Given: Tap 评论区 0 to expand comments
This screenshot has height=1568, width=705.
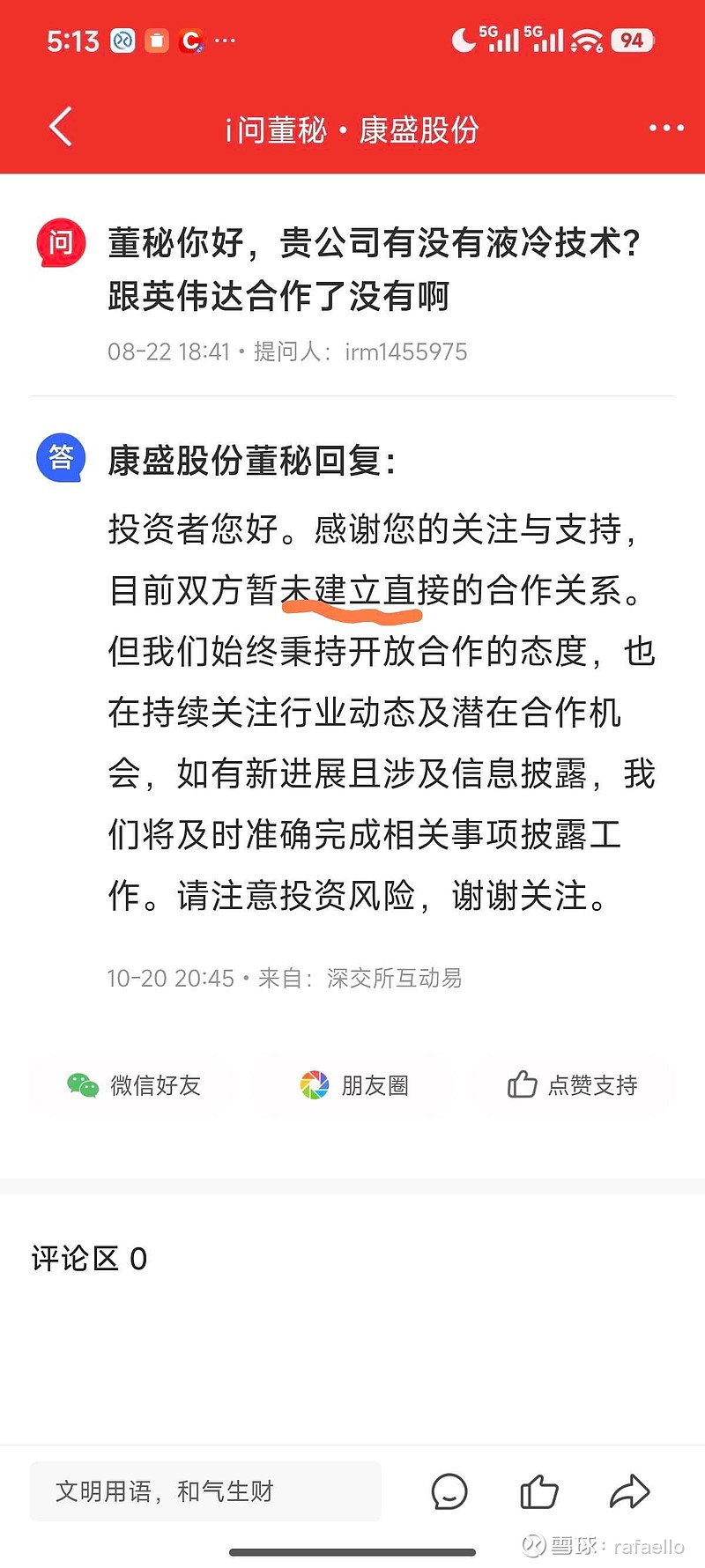Looking at the screenshot, I should click(x=88, y=1260).
